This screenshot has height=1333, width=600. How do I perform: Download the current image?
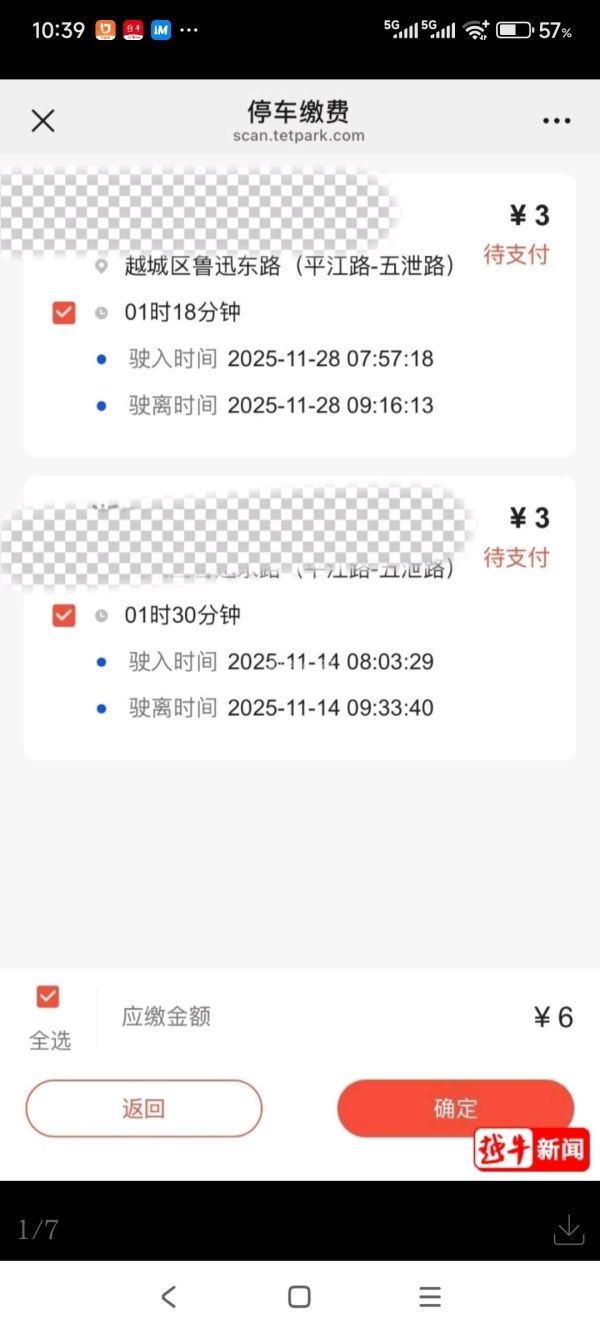(x=568, y=1229)
